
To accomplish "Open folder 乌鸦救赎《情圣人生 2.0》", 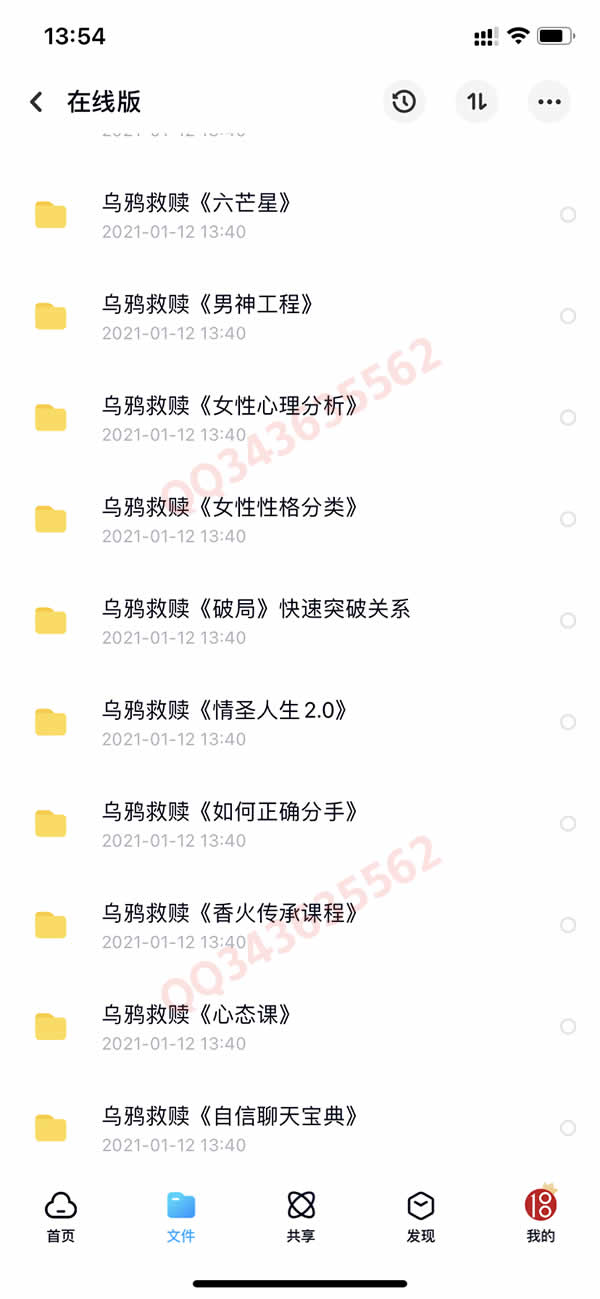I will 225,722.
